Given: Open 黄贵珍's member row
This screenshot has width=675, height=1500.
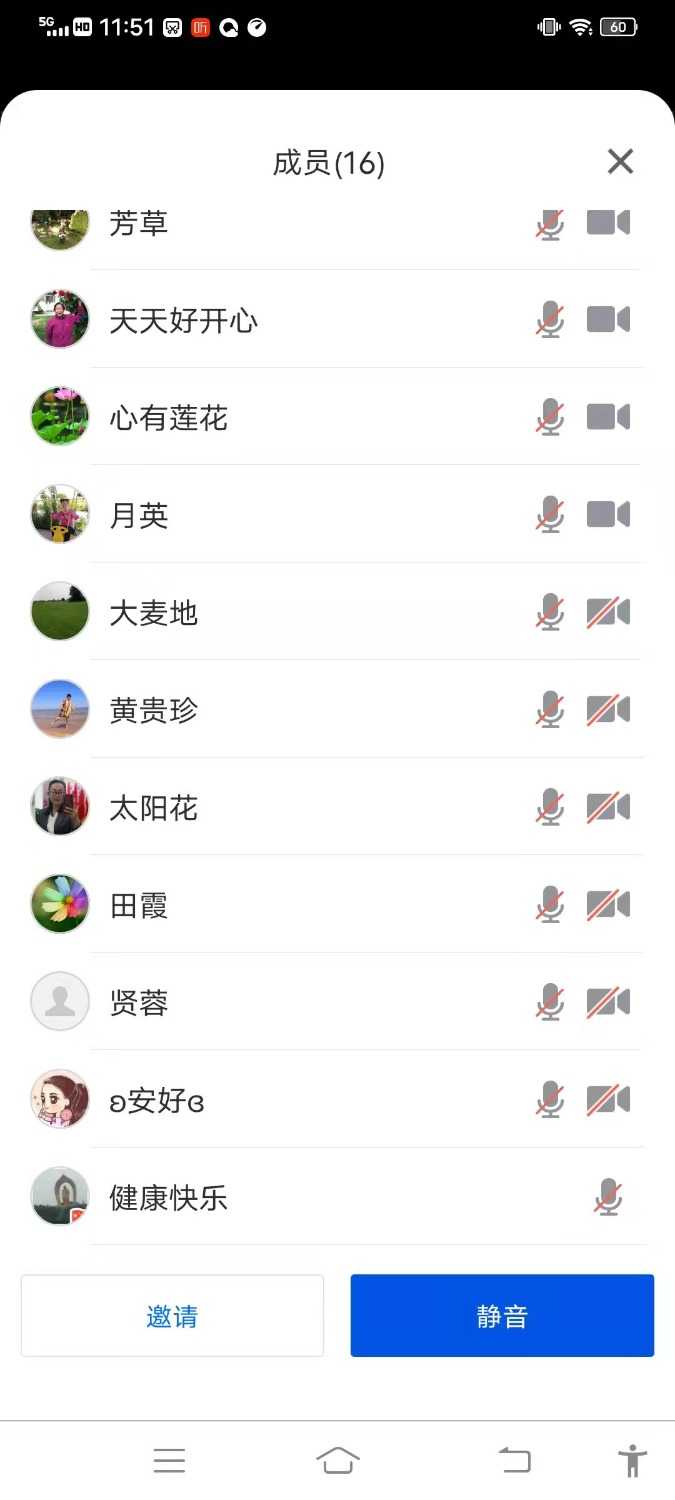Looking at the screenshot, I should tap(154, 711).
